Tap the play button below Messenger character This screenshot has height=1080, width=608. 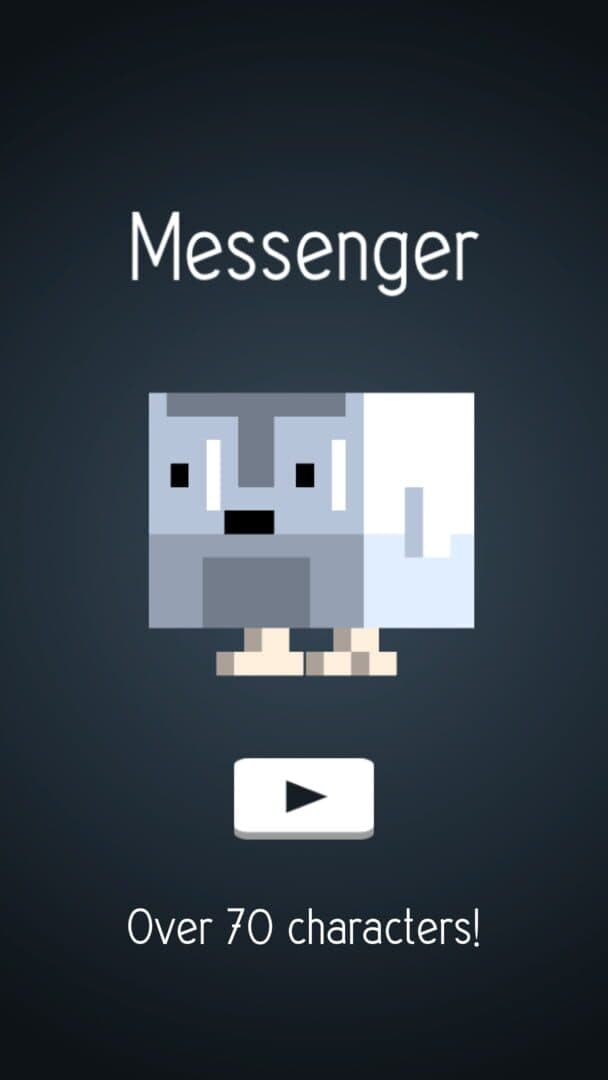click(x=304, y=796)
